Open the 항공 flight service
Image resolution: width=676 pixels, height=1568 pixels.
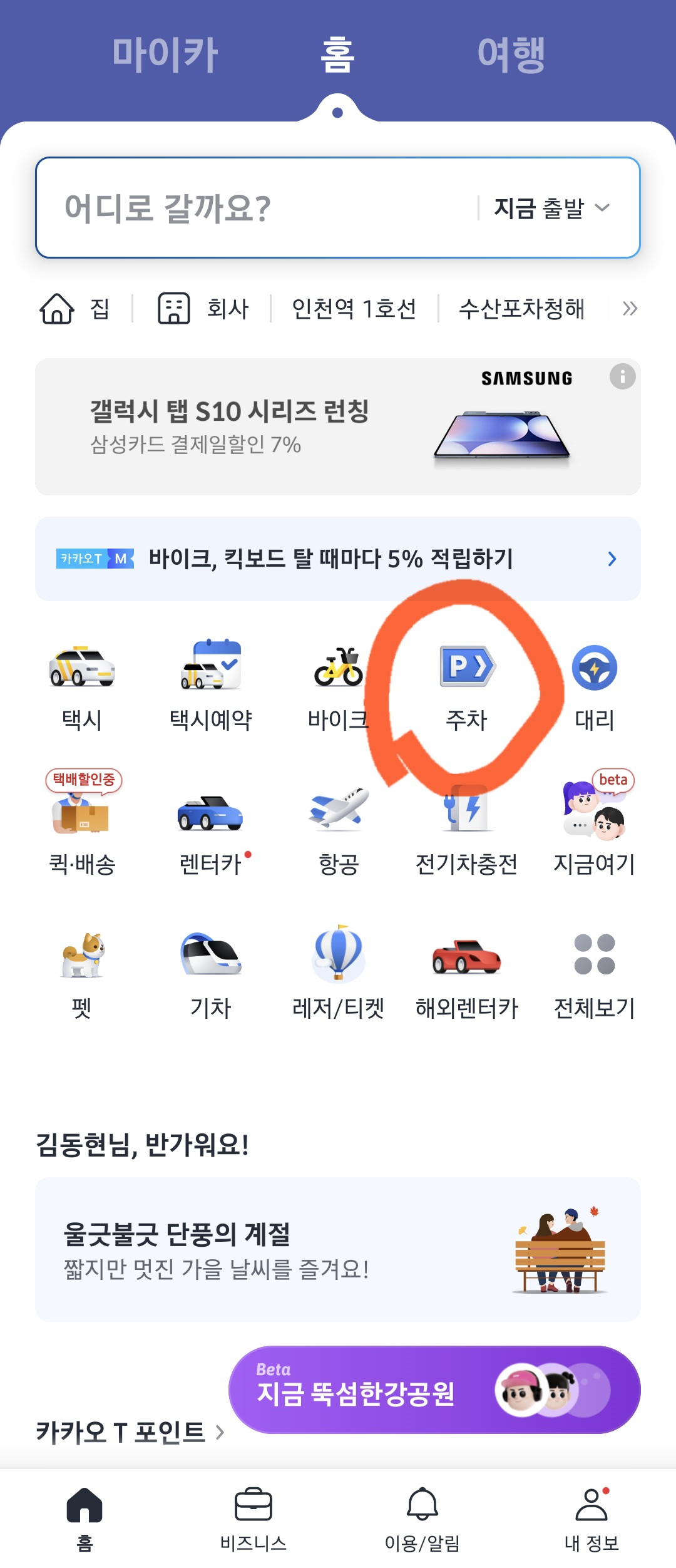339,830
